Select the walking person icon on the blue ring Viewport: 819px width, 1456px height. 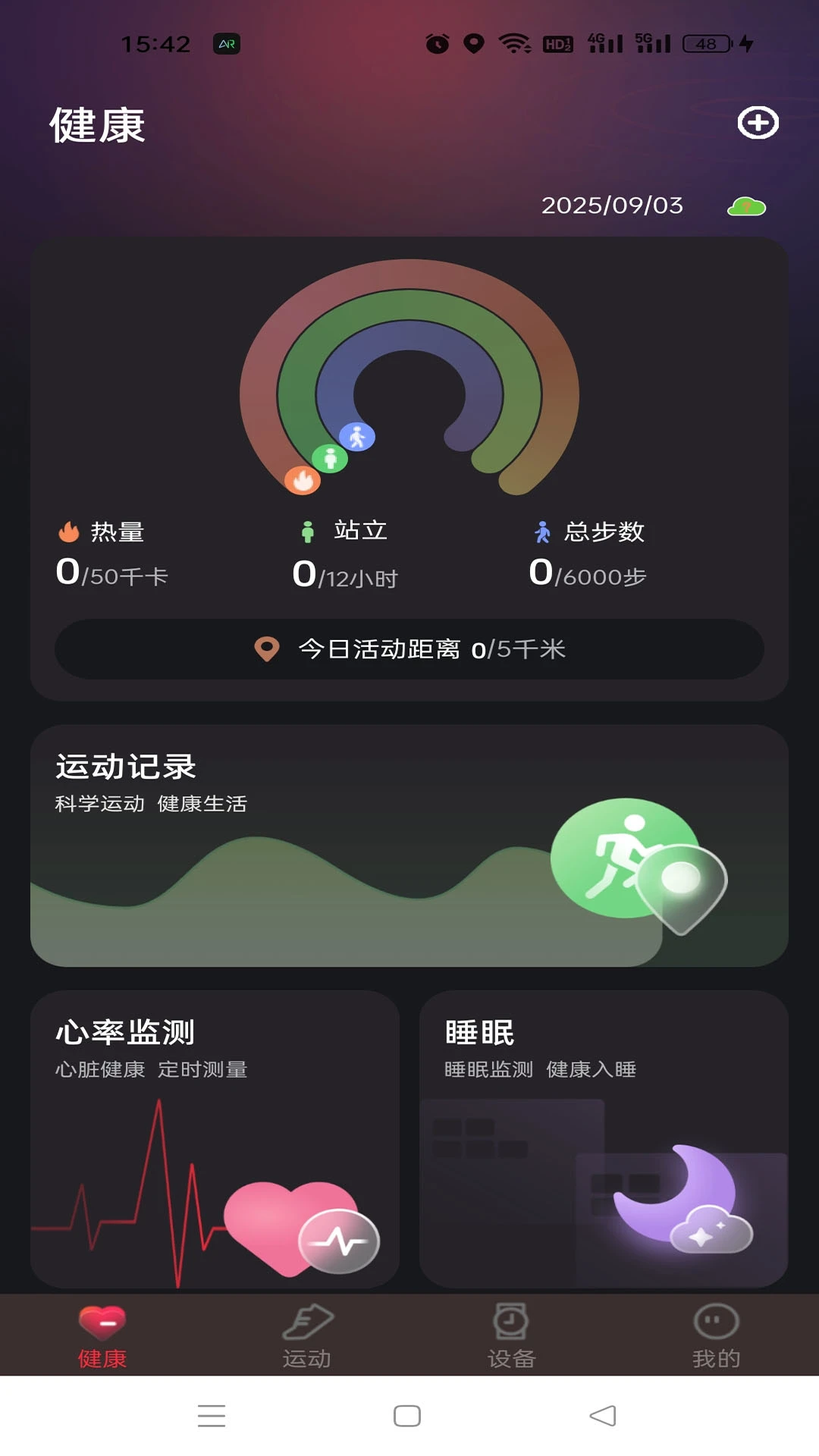[x=356, y=436]
